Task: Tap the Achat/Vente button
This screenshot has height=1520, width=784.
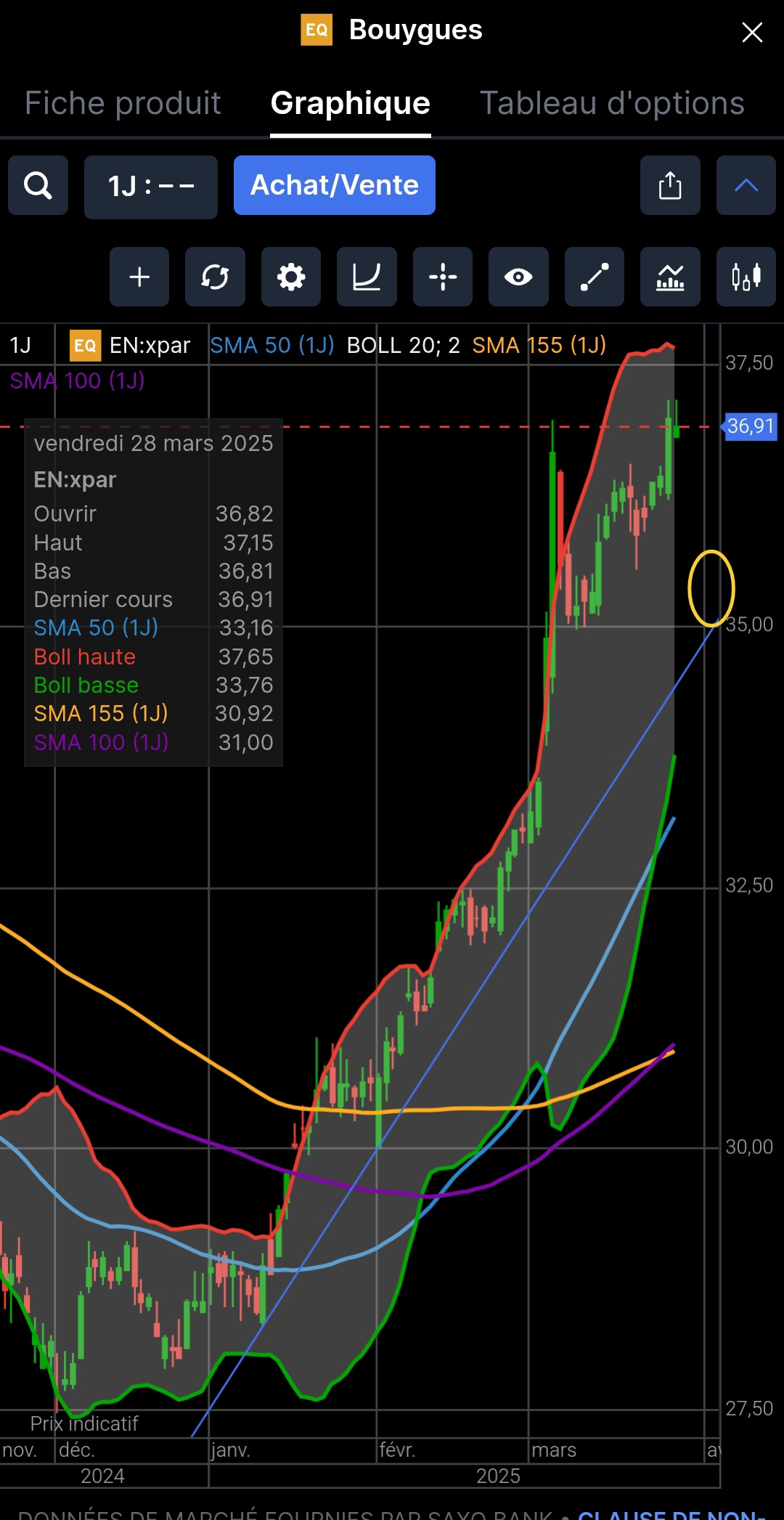Action: pos(335,185)
